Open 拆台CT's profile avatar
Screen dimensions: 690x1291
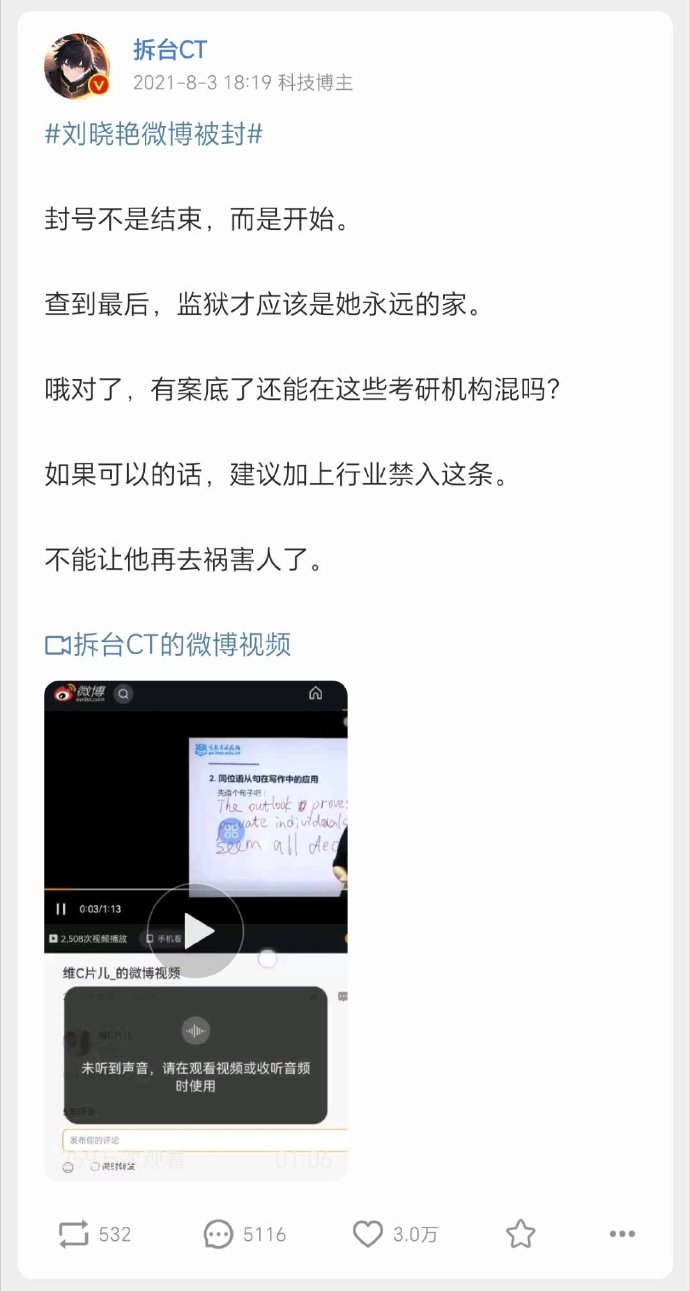point(77,66)
